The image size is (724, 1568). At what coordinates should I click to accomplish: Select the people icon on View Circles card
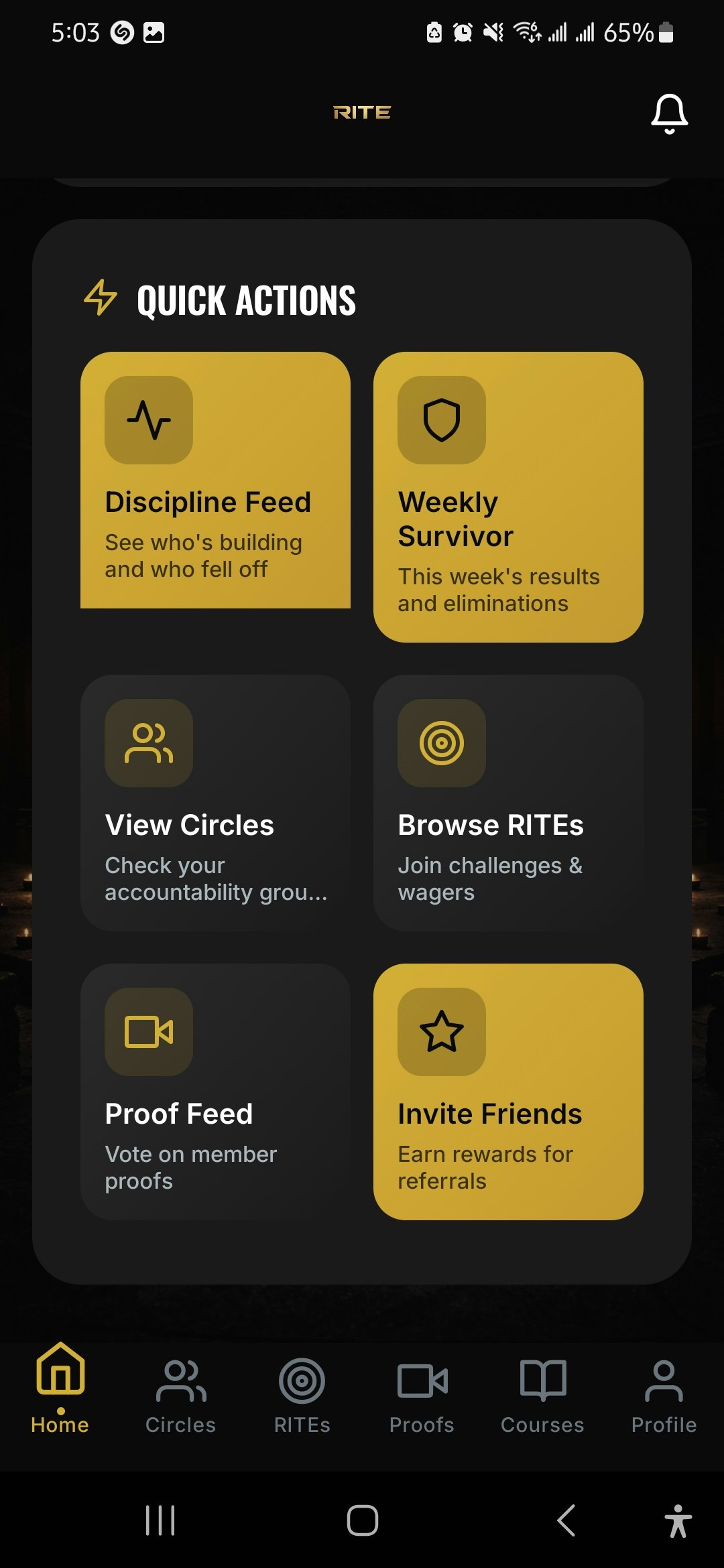pos(148,744)
